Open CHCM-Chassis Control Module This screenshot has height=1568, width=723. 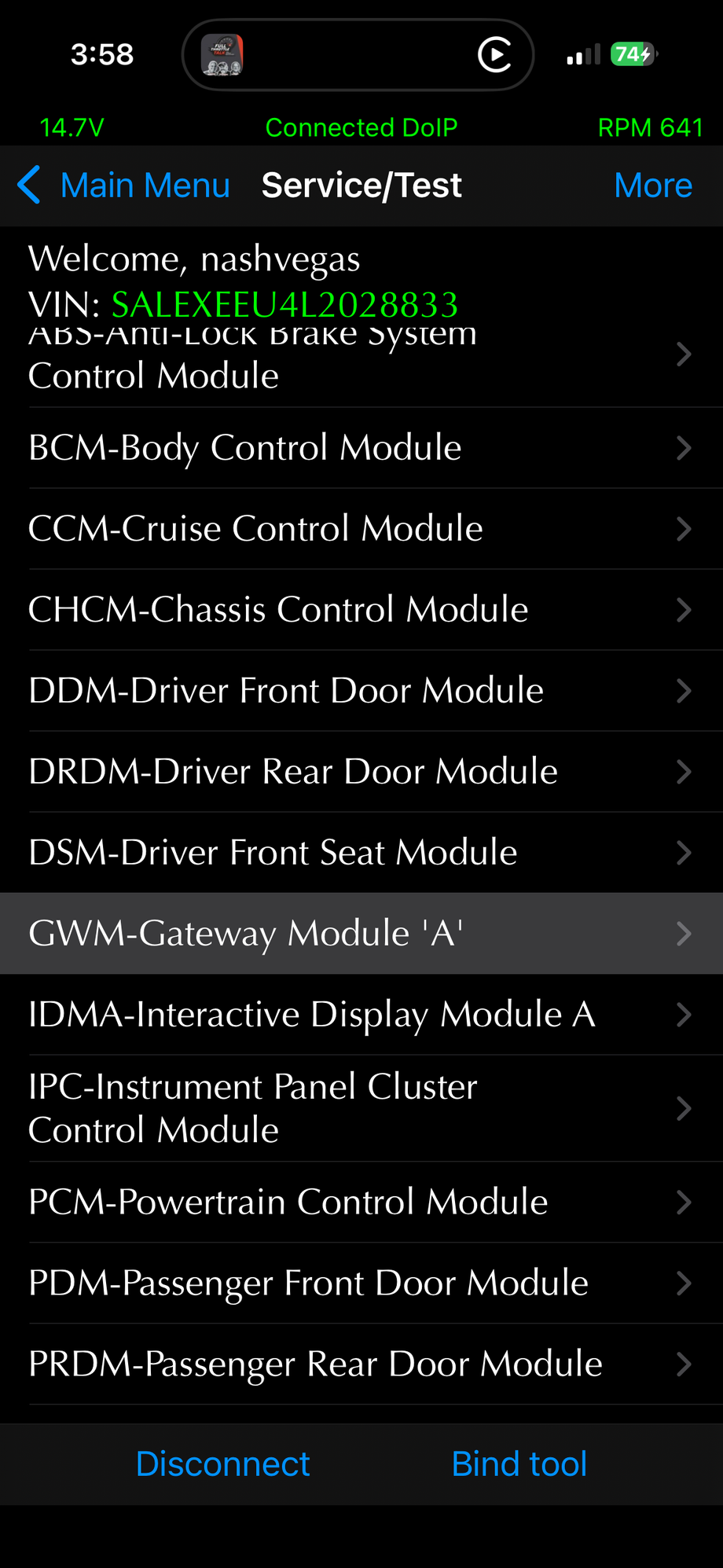click(361, 610)
